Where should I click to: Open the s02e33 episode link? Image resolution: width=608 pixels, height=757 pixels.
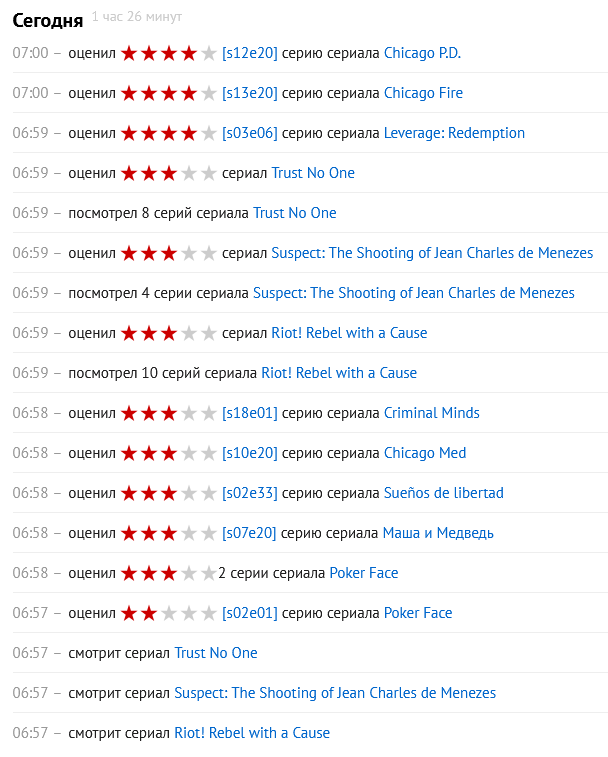click(250, 493)
